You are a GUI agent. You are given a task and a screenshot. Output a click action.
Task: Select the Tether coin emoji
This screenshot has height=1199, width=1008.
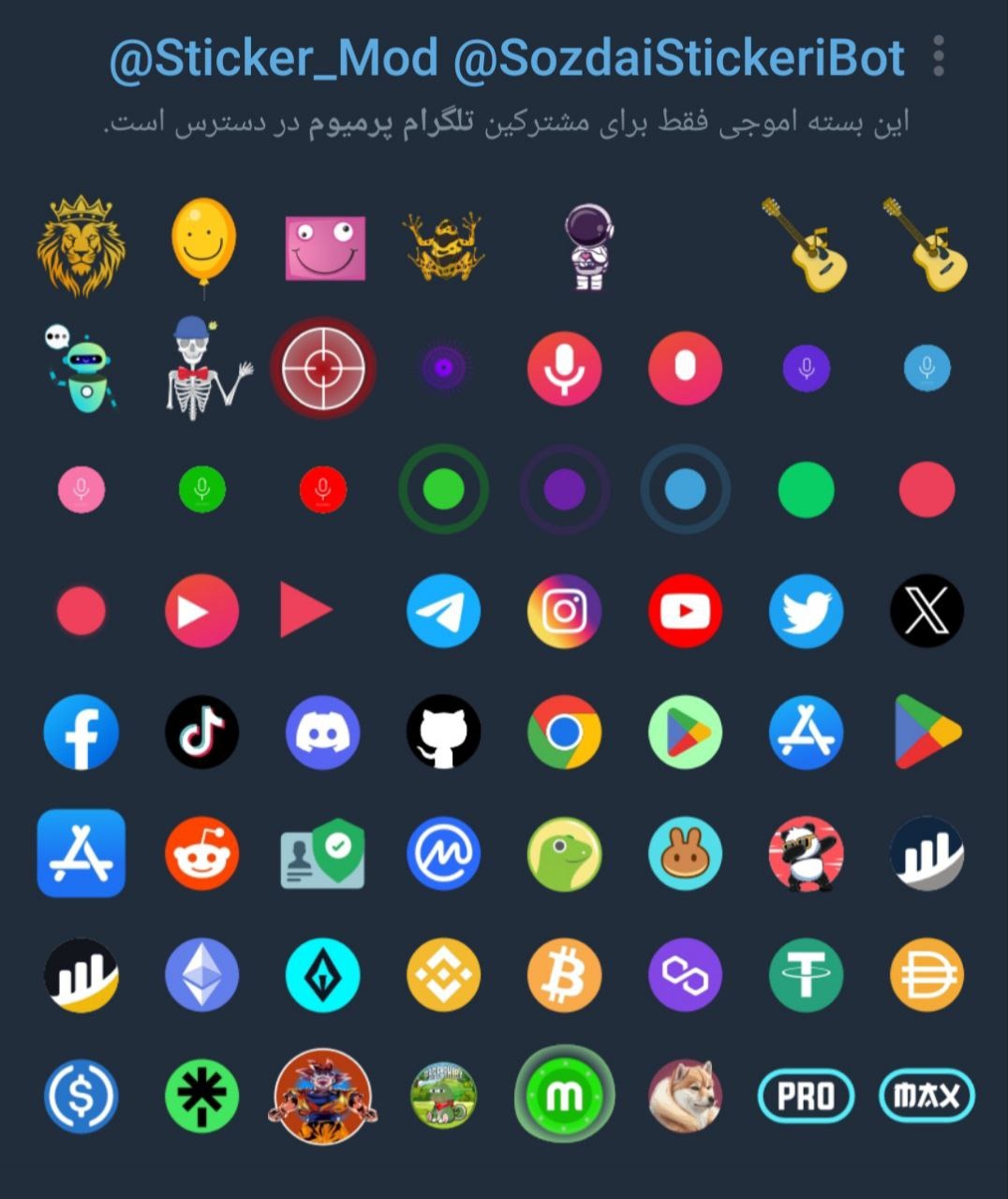[806, 974]
